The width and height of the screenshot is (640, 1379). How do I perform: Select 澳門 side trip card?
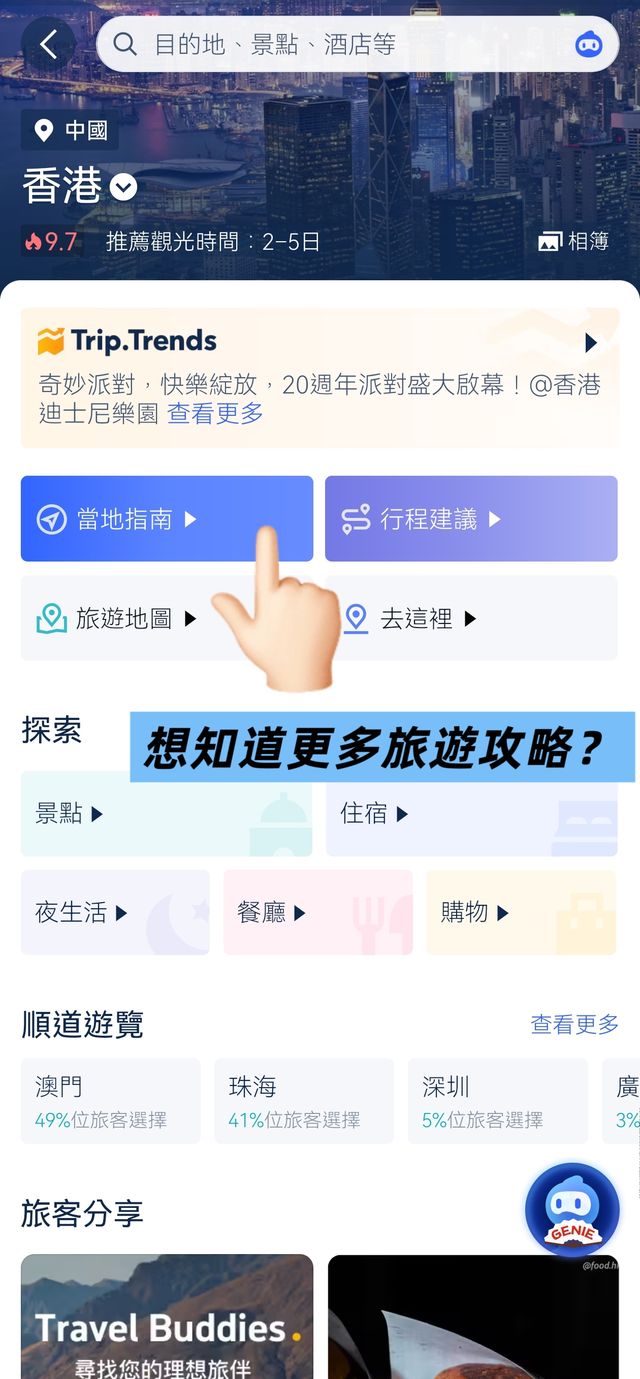pyautogui.click(x=111, y=1101)
